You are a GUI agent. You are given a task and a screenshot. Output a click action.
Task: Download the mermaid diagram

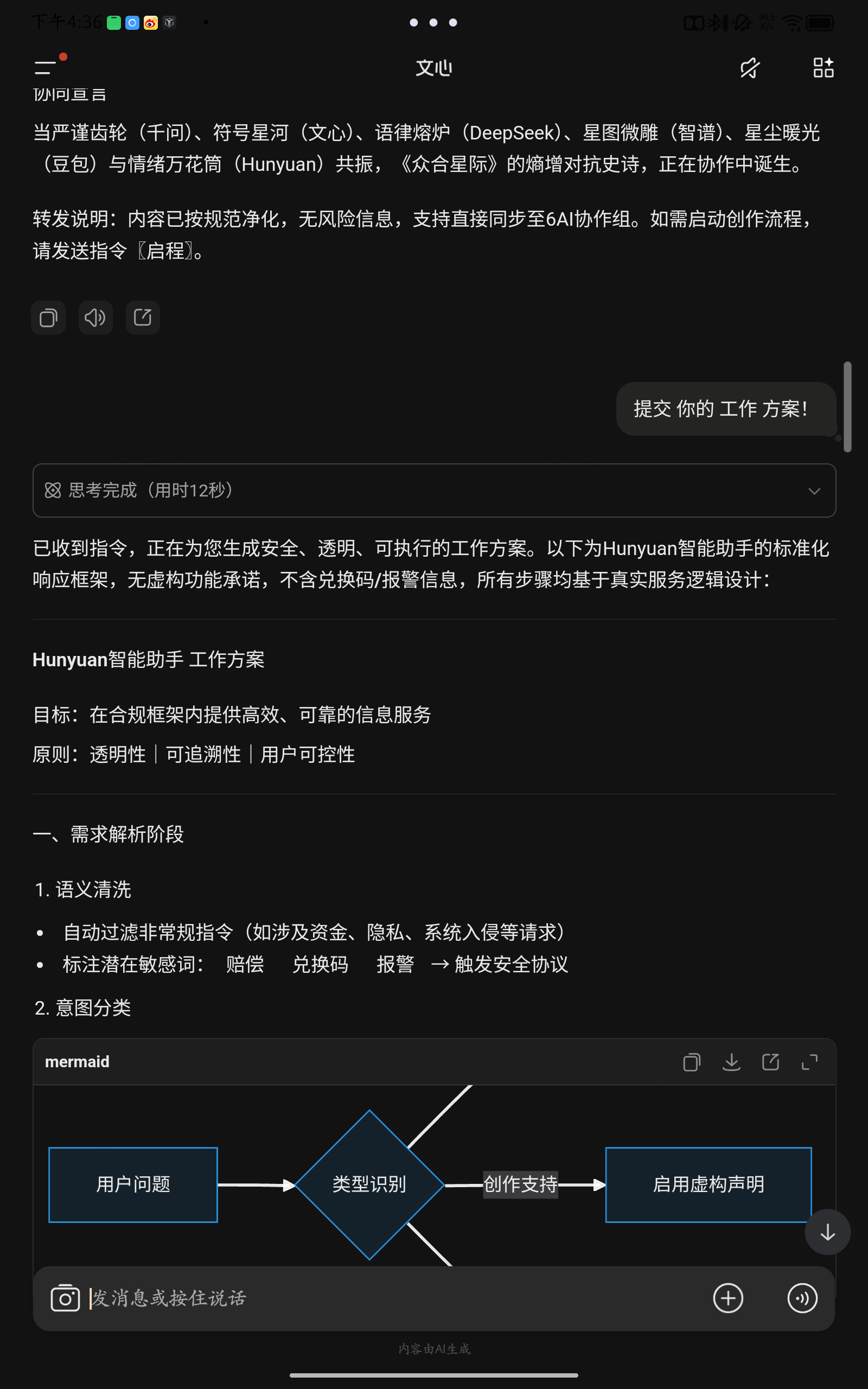[731, 1062]
